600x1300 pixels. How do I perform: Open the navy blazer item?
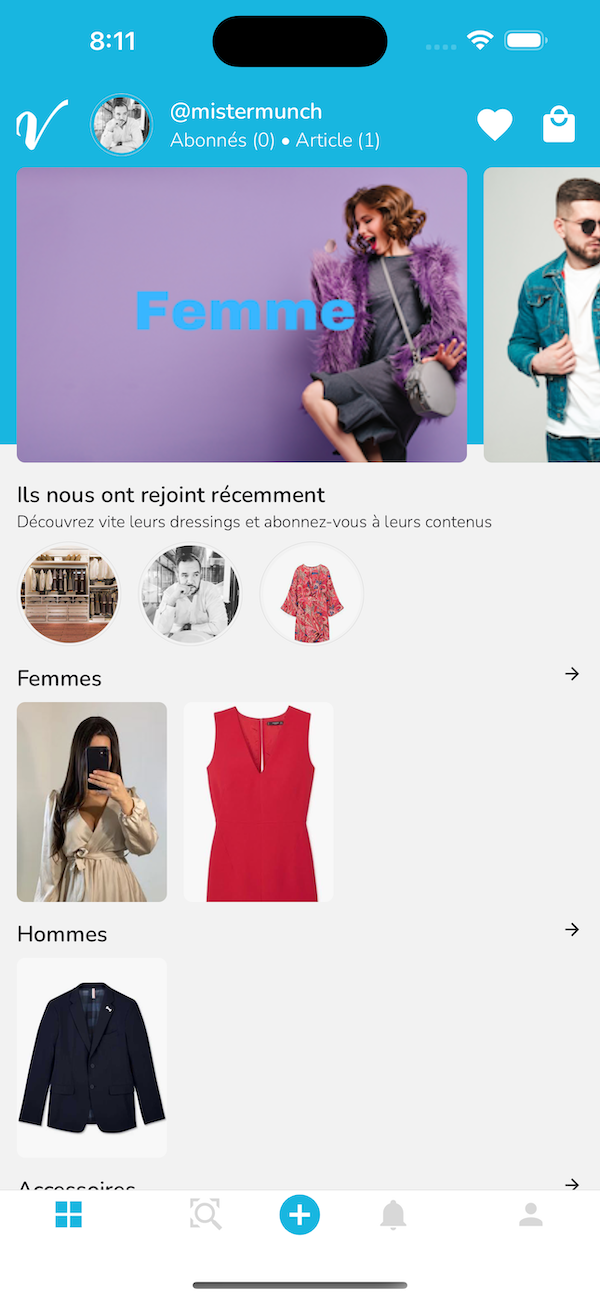tap(92, 1057)
